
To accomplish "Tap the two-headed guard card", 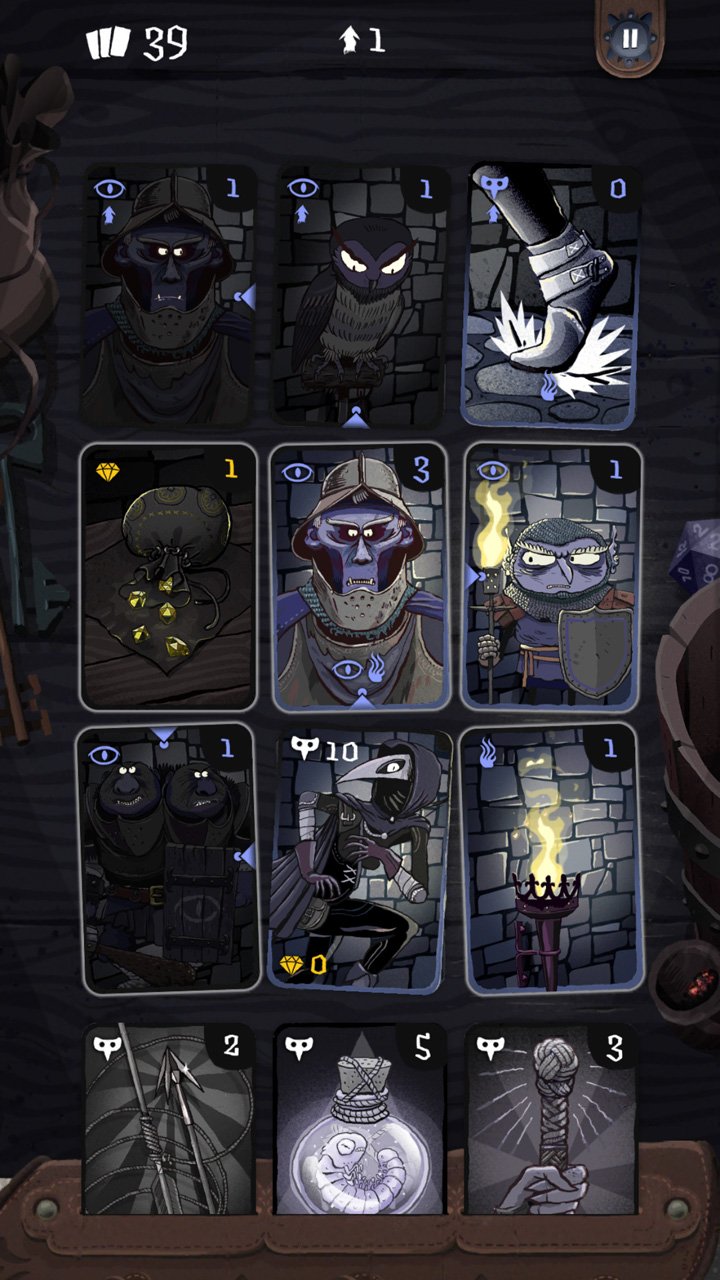I will (167, 859).
